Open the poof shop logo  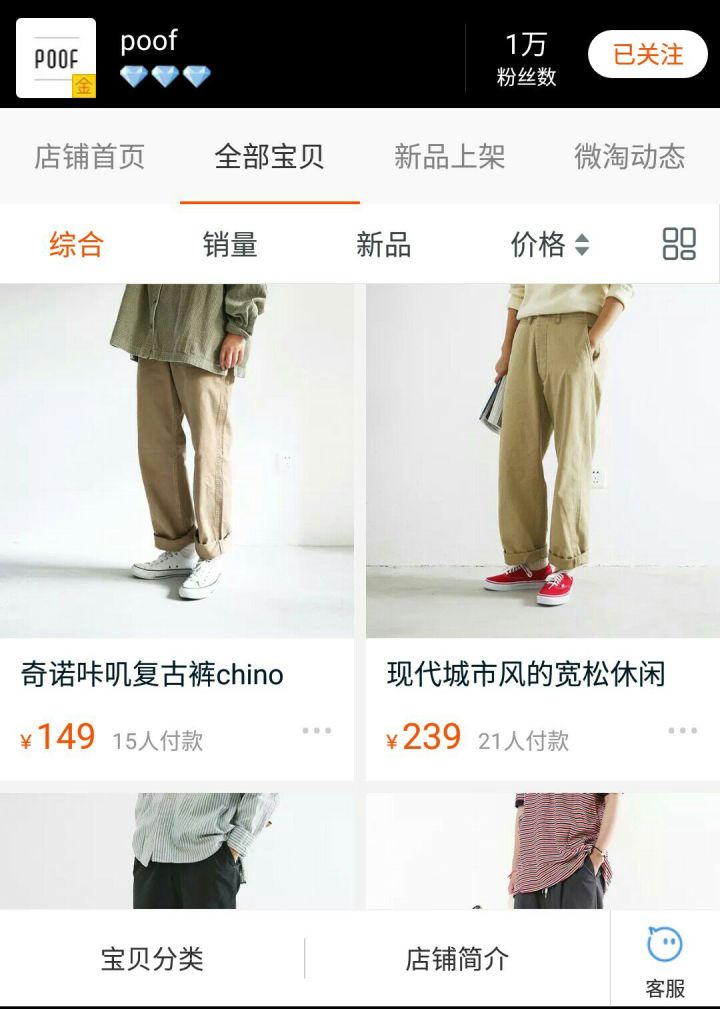[56, 58]
